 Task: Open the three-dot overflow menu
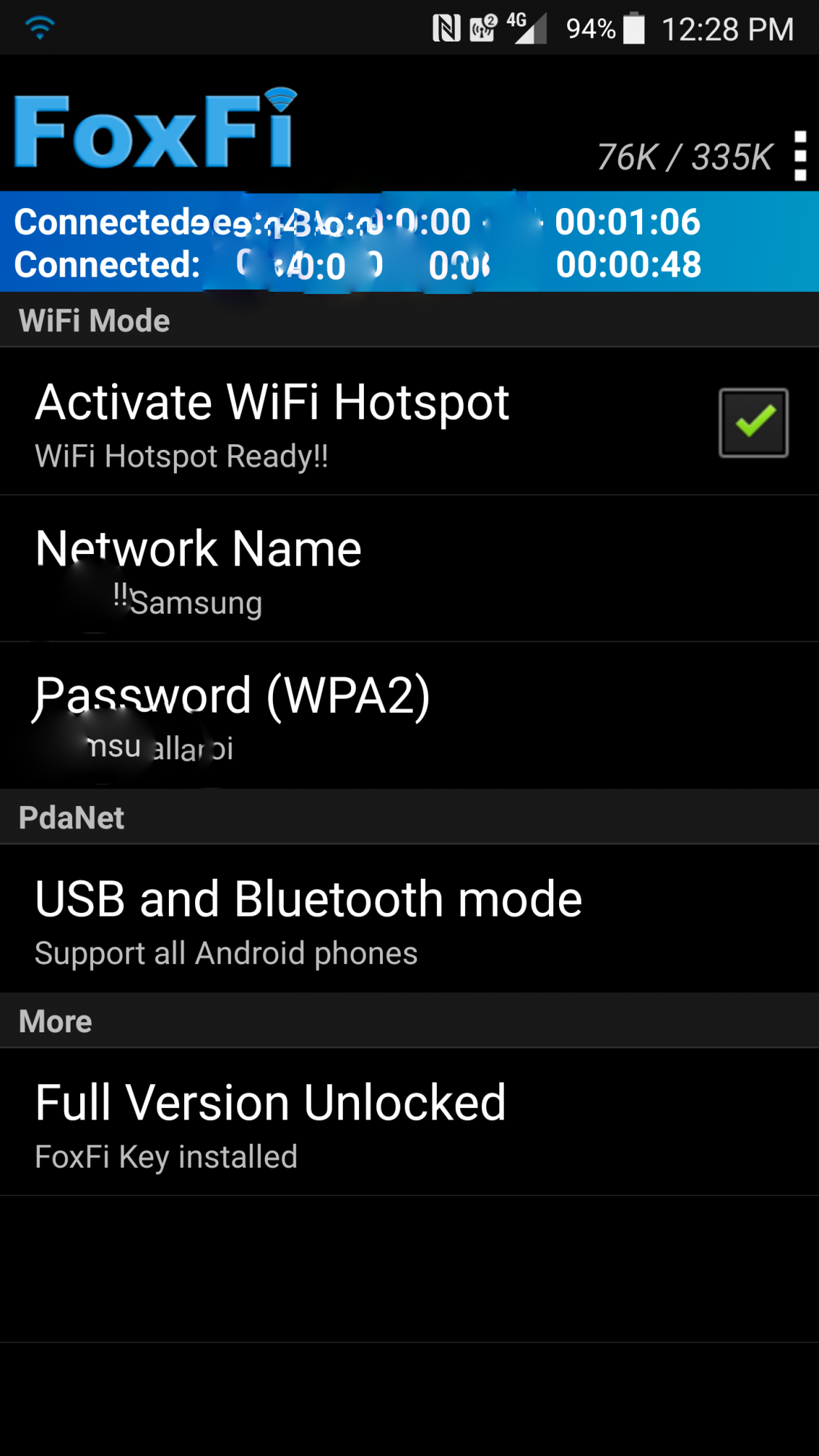click(799, 155)
